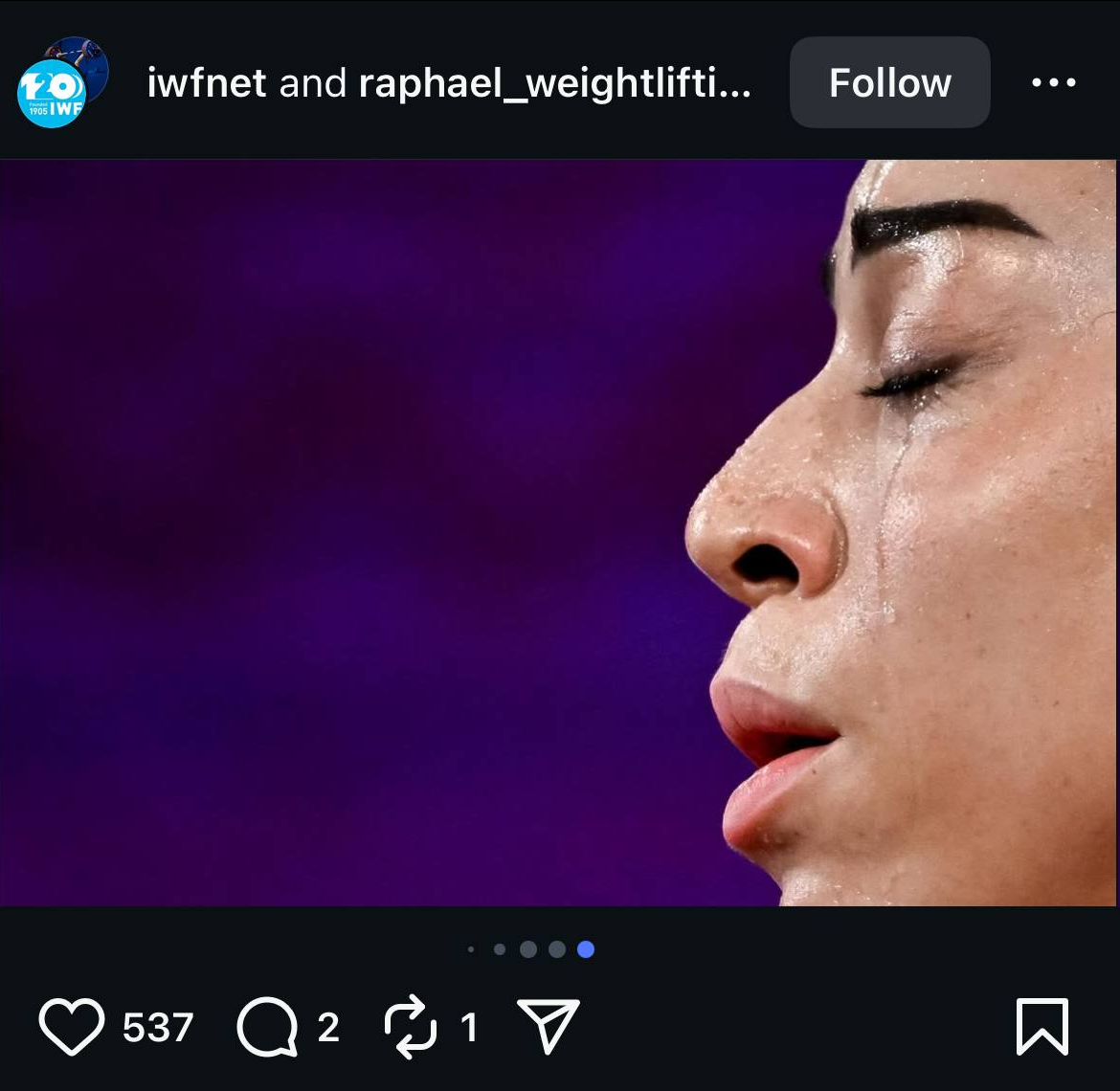Open the comments on this post
Image resolution: width=1120 pixels, height=1091 pixels.
coord(267,1027)
